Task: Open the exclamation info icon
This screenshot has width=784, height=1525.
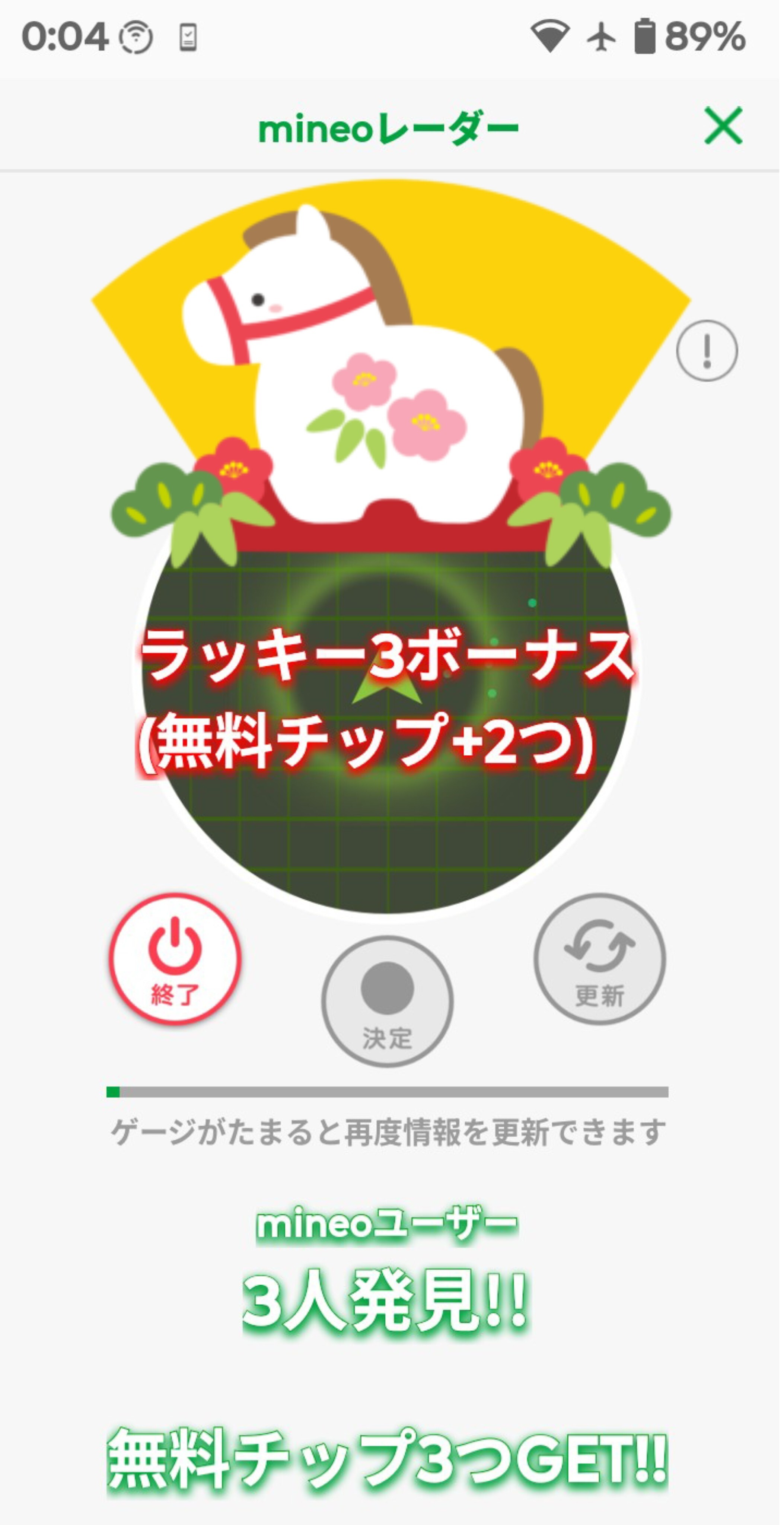Action: tap(707, 351)
